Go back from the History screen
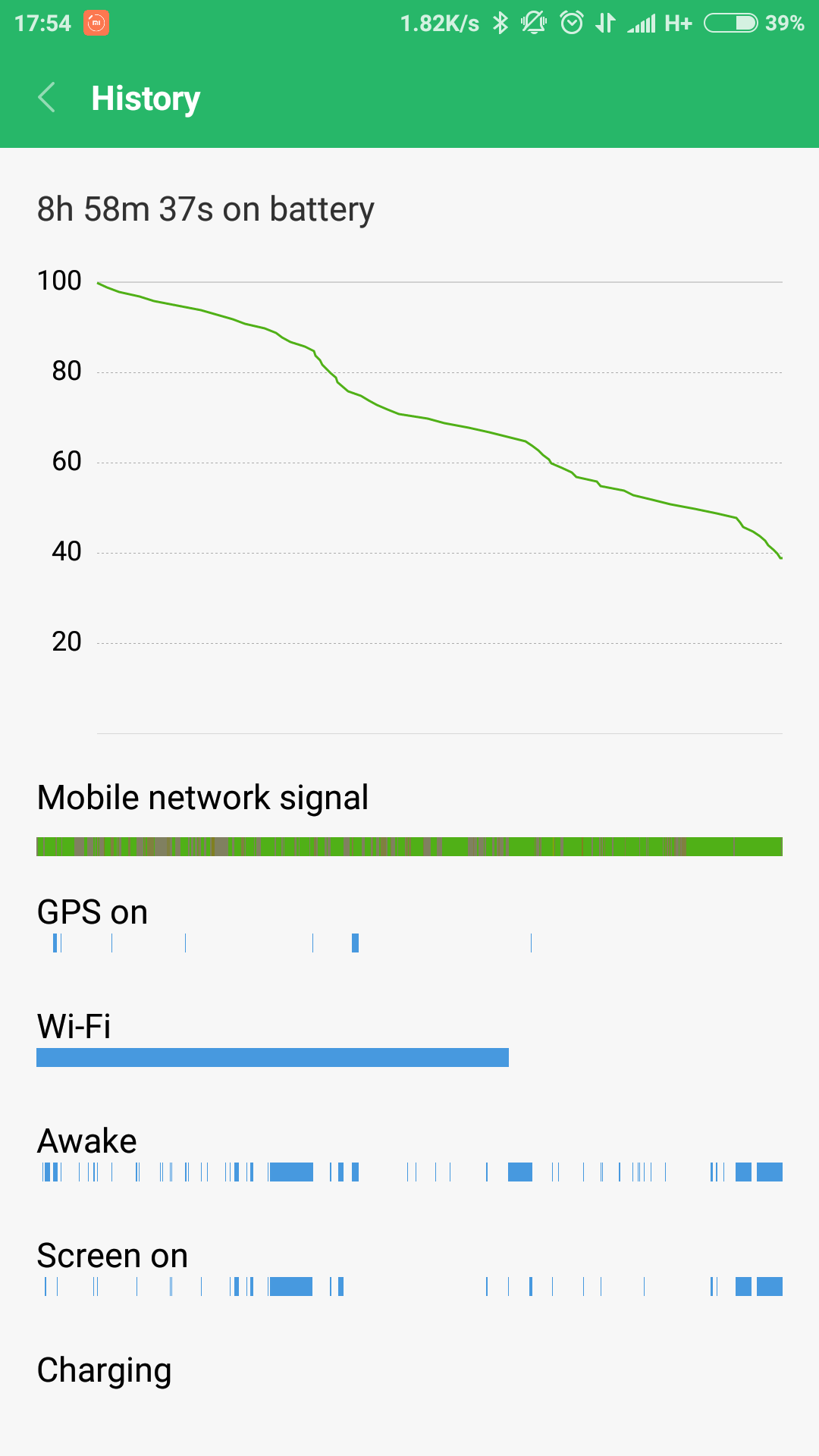 [x=47, y=98]
